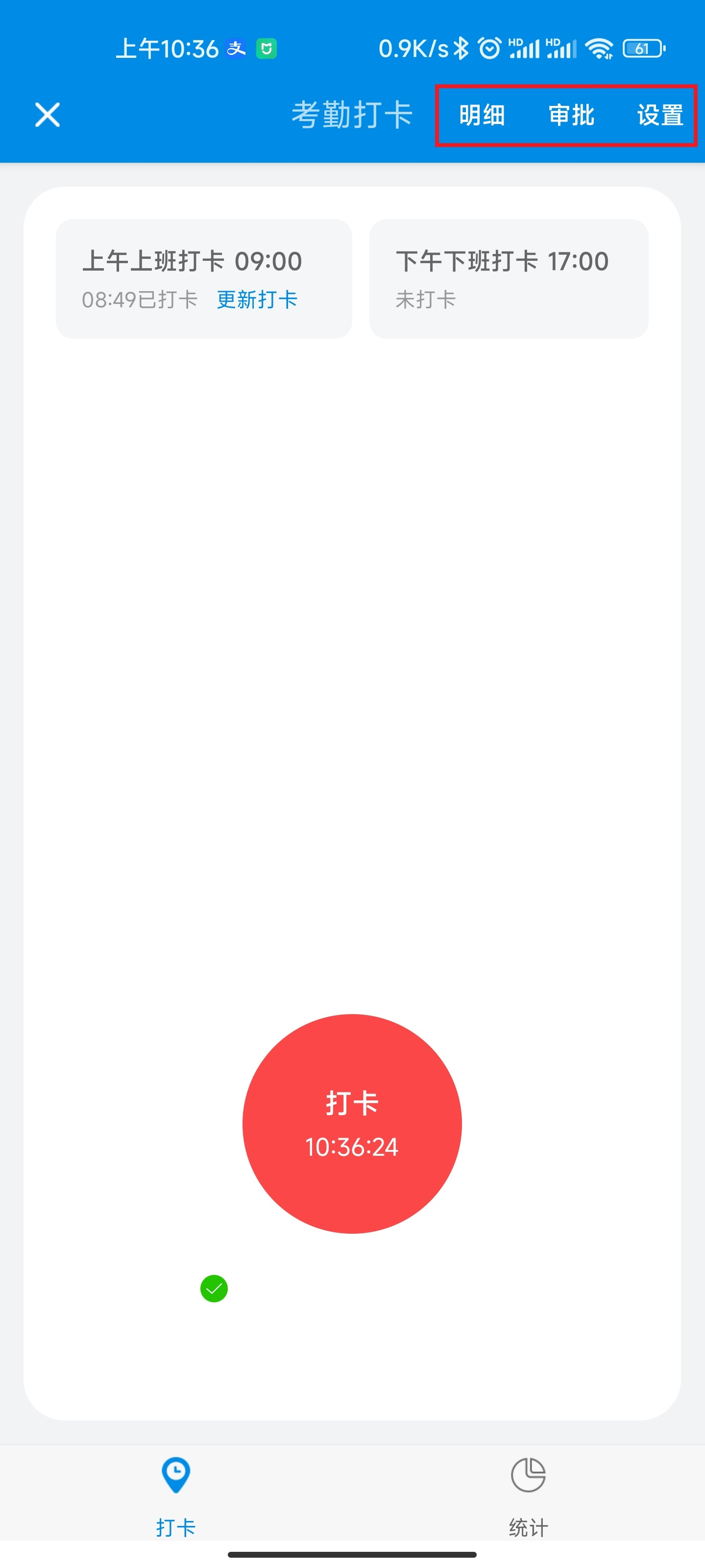705x1568 pixels.
Task: Close the 考勤打卡 page
Action: tap(48, 114)
